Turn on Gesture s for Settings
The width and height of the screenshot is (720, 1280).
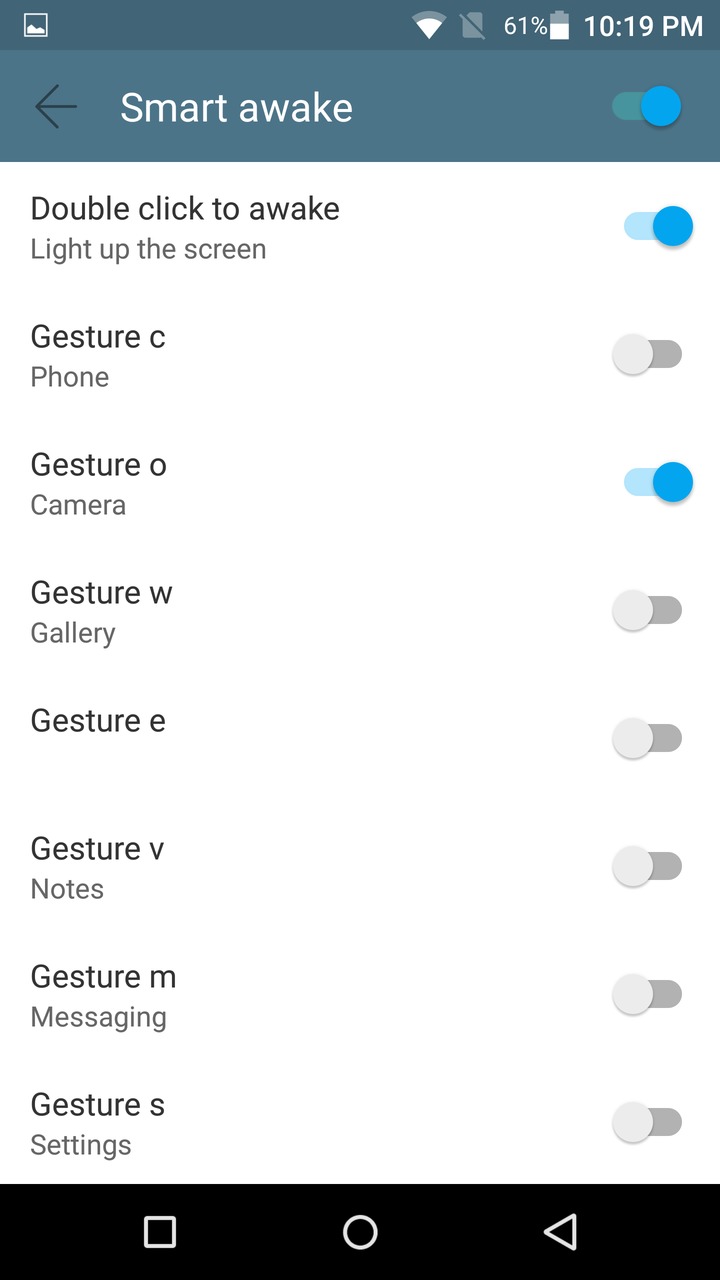tap(647, 1123)
